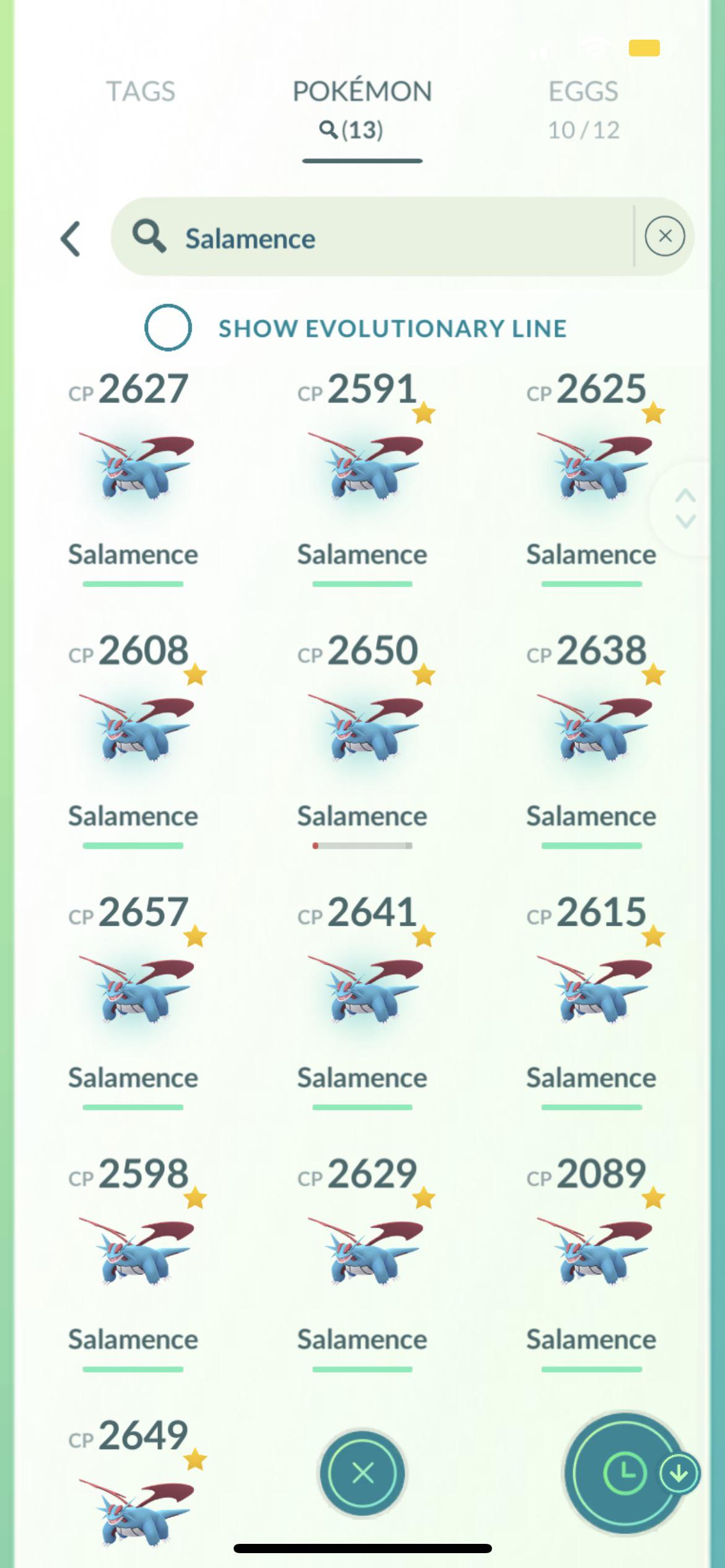Image resolution: width=725 pixels, height=1568 pixels.
Task: Tap the fast scroll arrows handle
Action: pyautogui.click(x=685, y=509)
